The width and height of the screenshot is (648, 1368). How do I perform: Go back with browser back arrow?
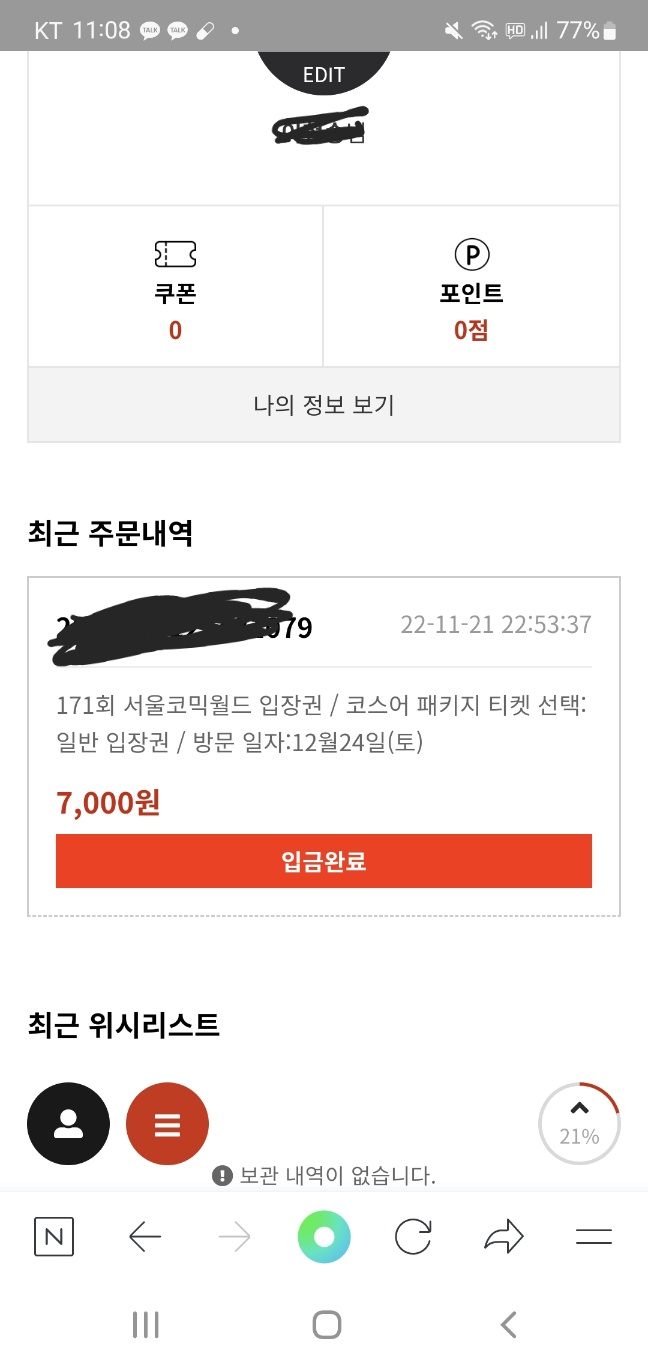(145, 1237)
